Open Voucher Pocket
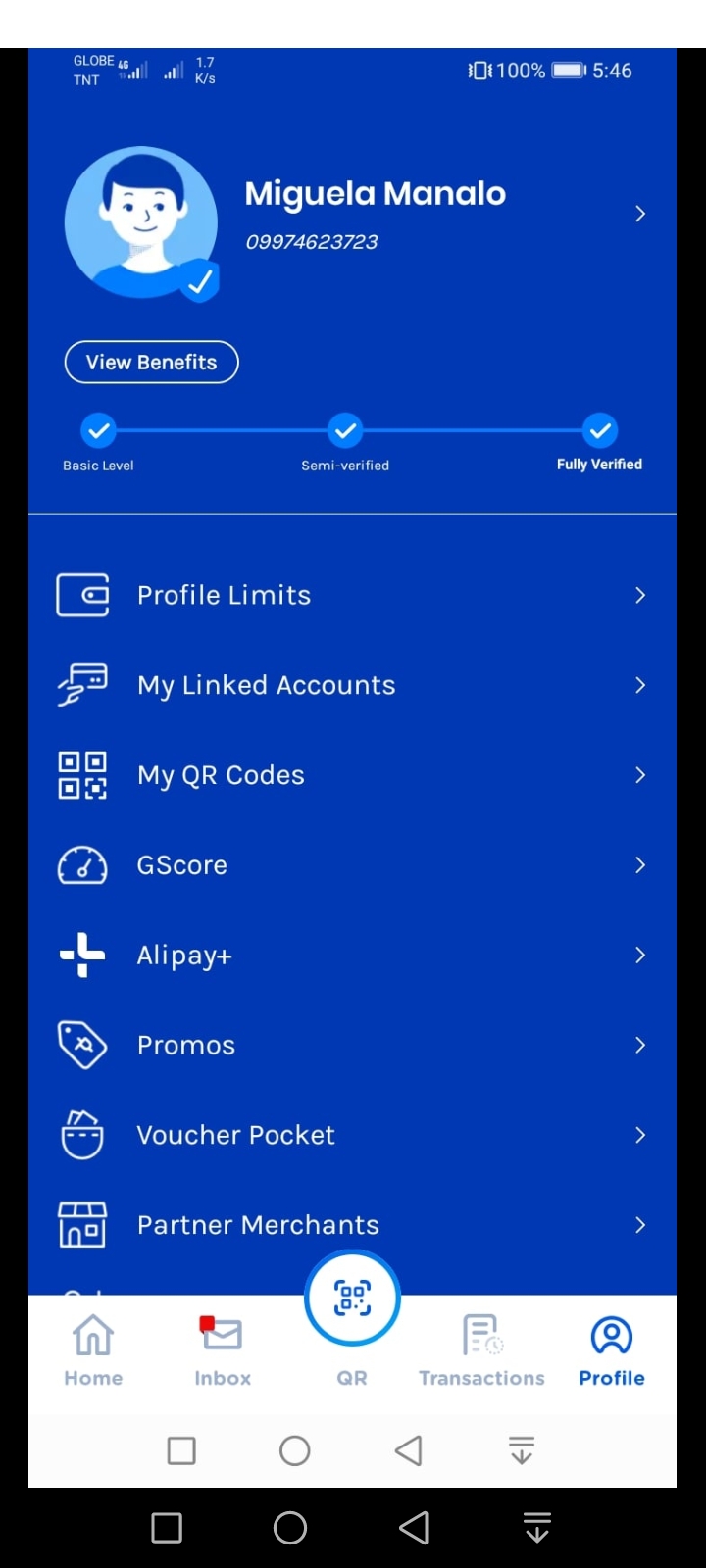Screen dimensions: 706x1568 point(351,1135)
